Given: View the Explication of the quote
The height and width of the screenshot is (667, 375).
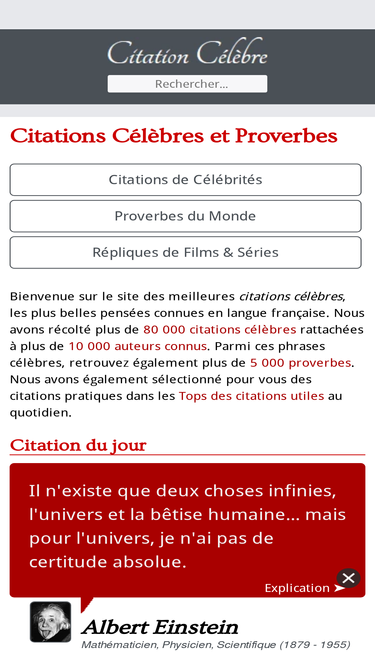Looking at the screenshot, I should pos(304,588).
